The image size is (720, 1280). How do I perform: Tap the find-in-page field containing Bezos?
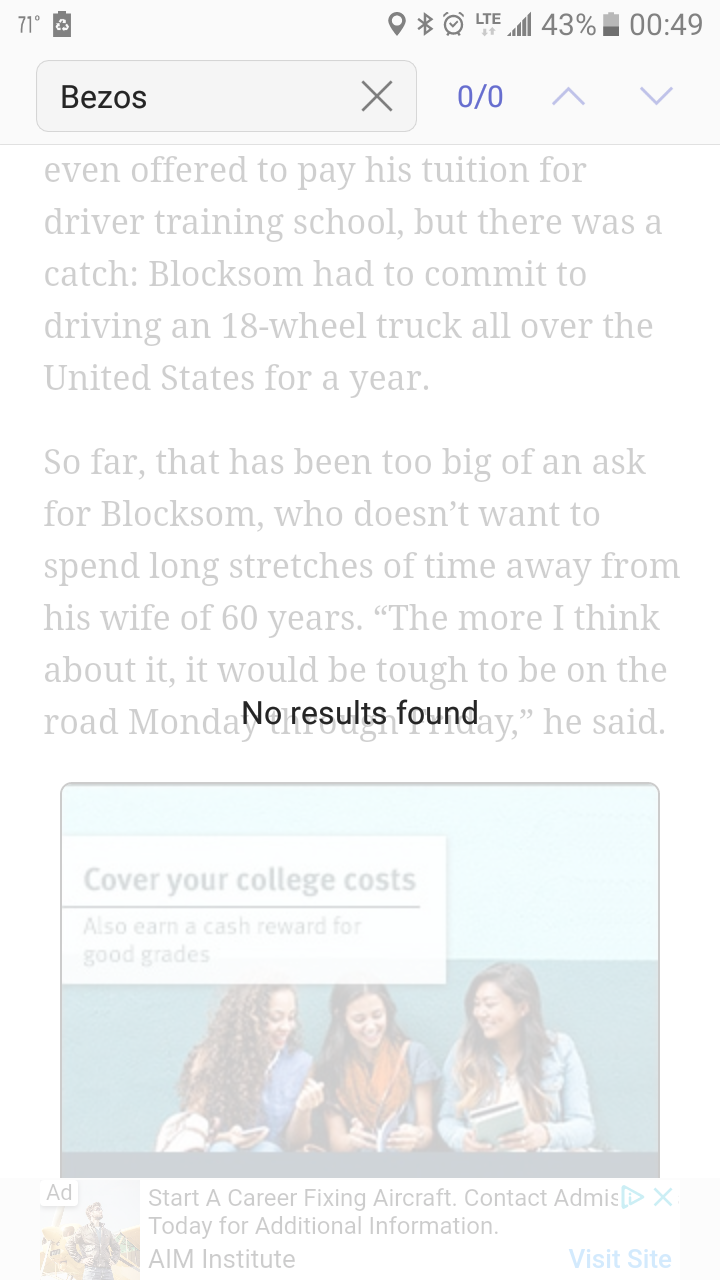(200, 97)
